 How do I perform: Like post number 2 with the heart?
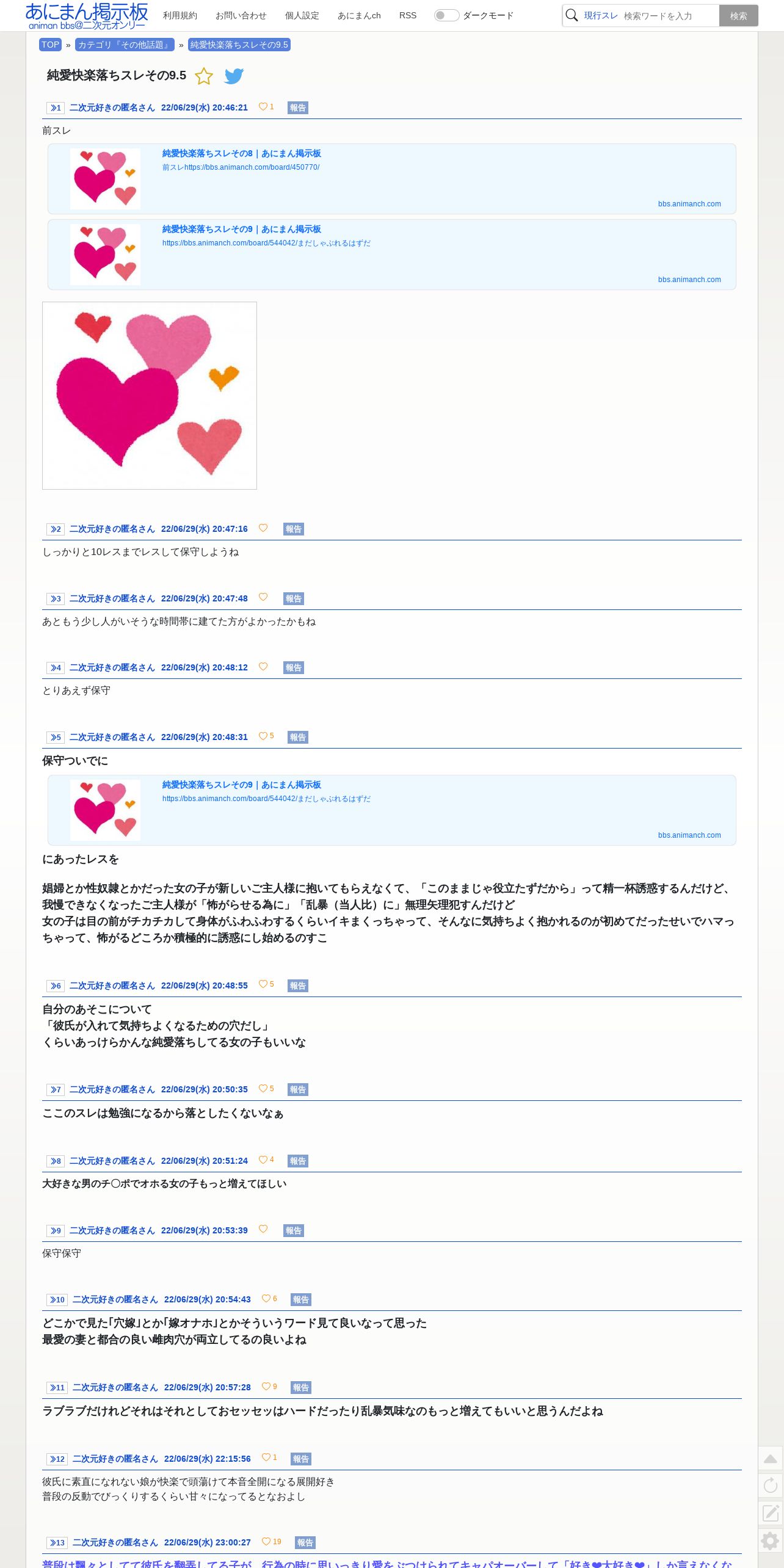point(263,528)
